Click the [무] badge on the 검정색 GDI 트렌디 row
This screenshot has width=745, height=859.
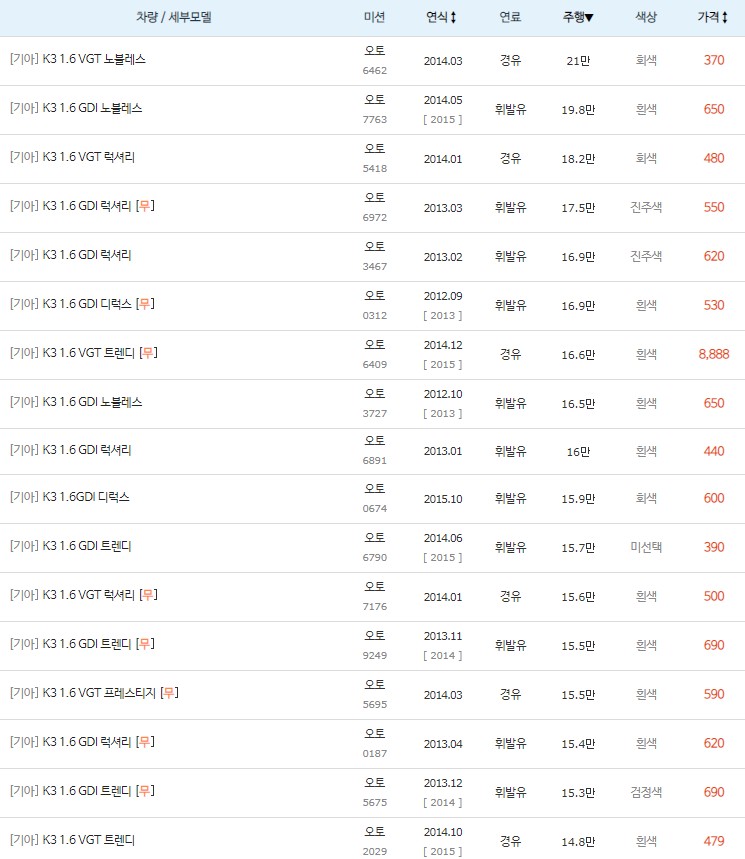click(146, 792)
